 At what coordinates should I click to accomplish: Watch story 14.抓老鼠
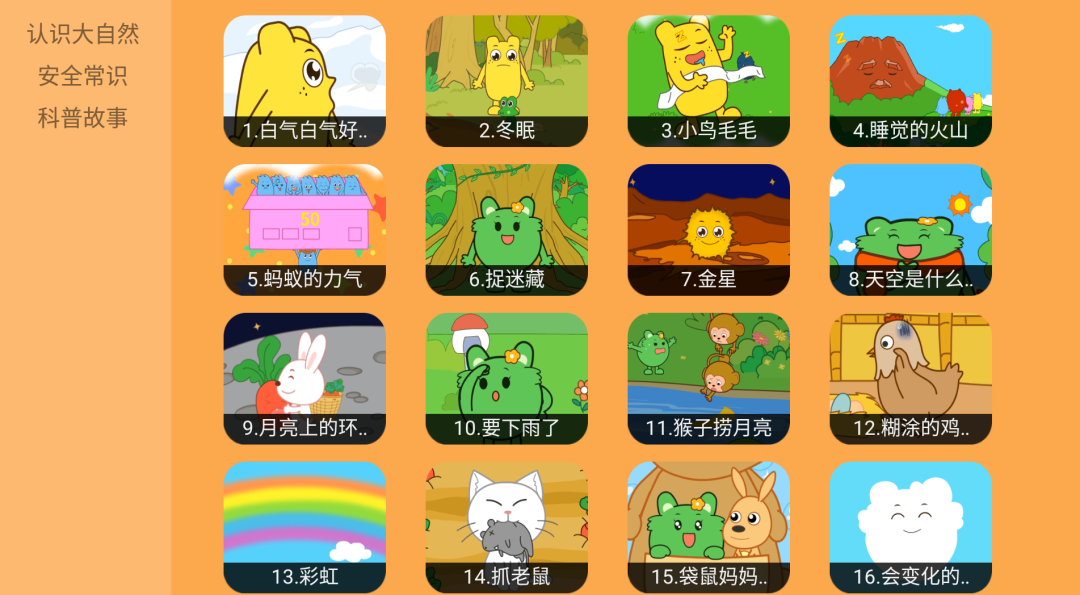[x=506, y=526]
